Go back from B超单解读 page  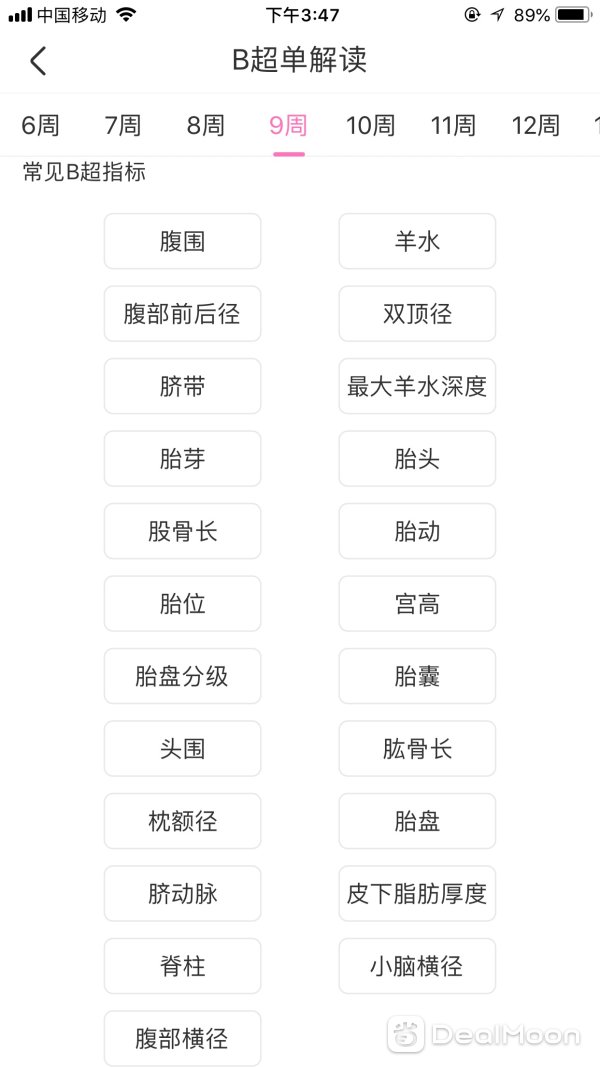point(38,61)
